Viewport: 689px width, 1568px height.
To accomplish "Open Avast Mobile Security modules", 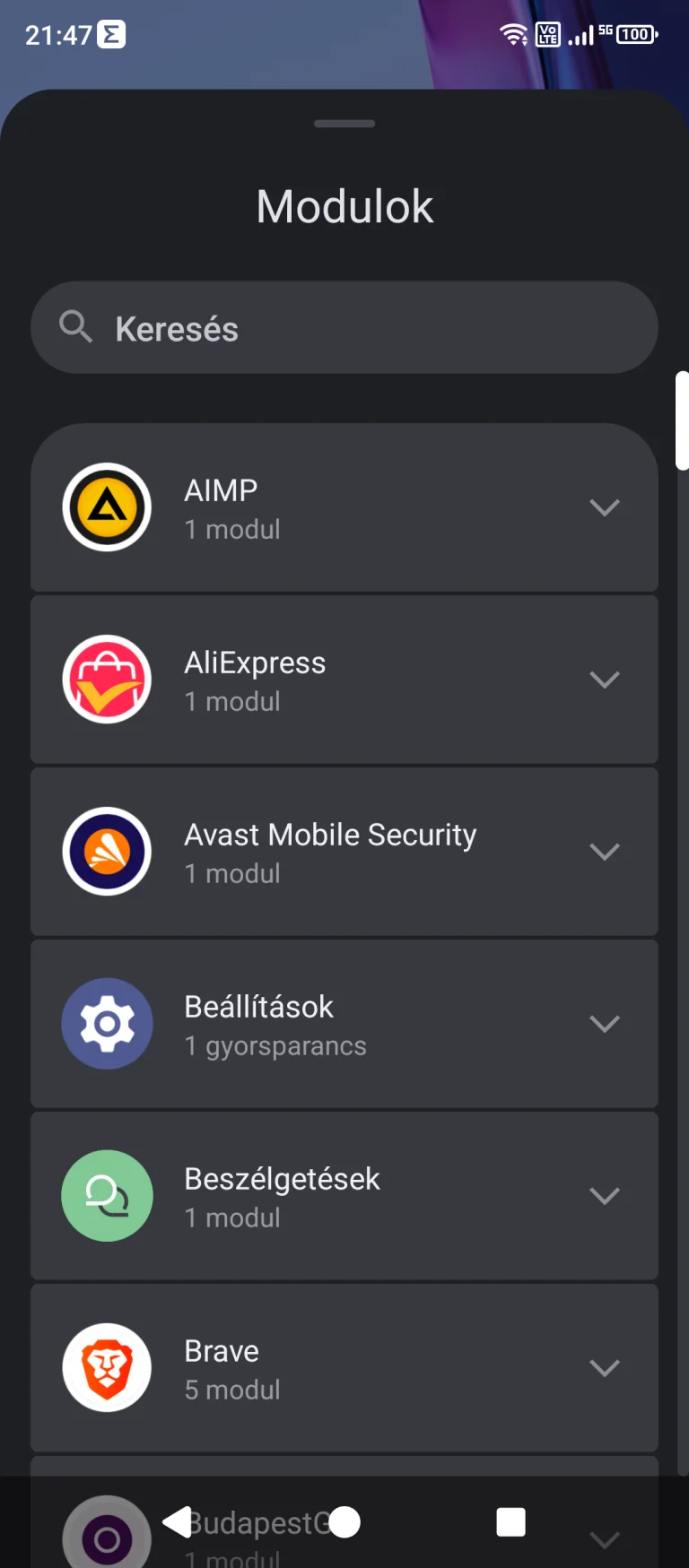I will (x=604, y=853).
